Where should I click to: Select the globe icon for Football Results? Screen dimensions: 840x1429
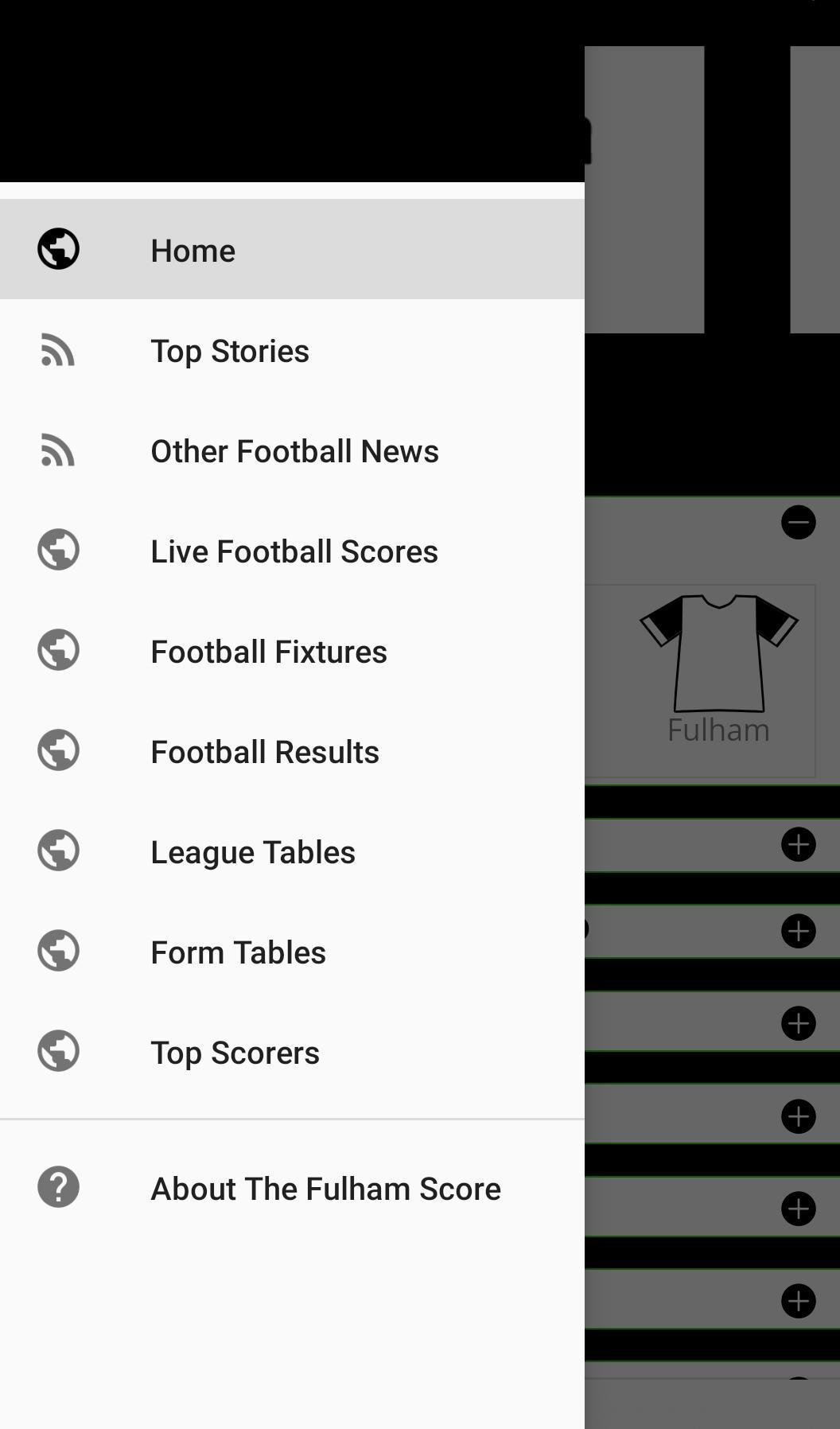58,750
